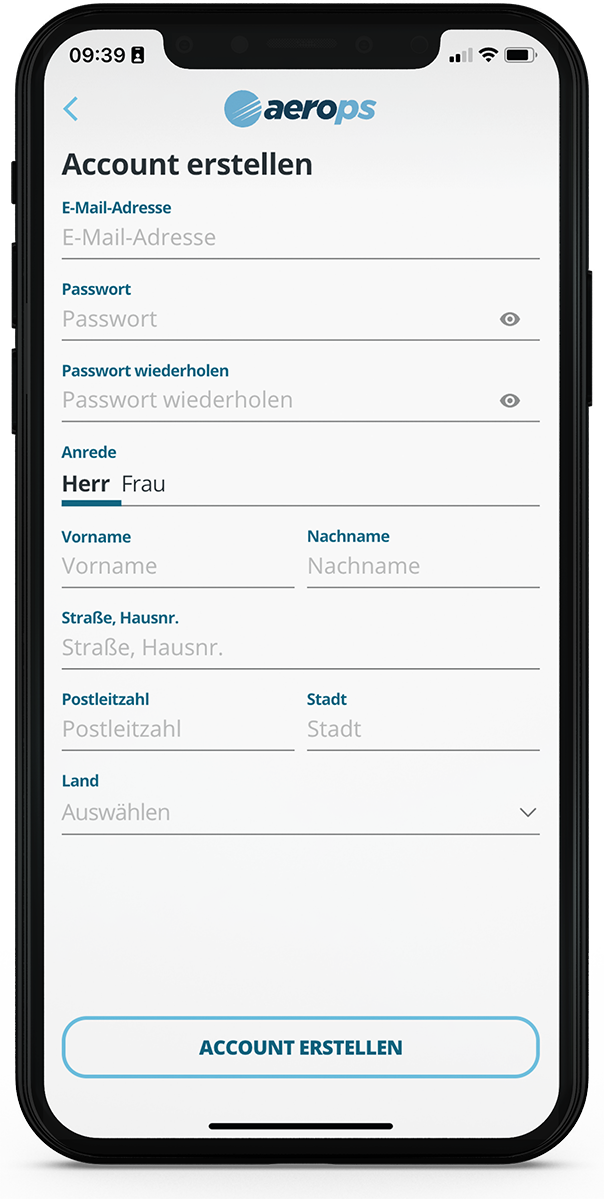Switch salutation to Frau

click(143, 484)
